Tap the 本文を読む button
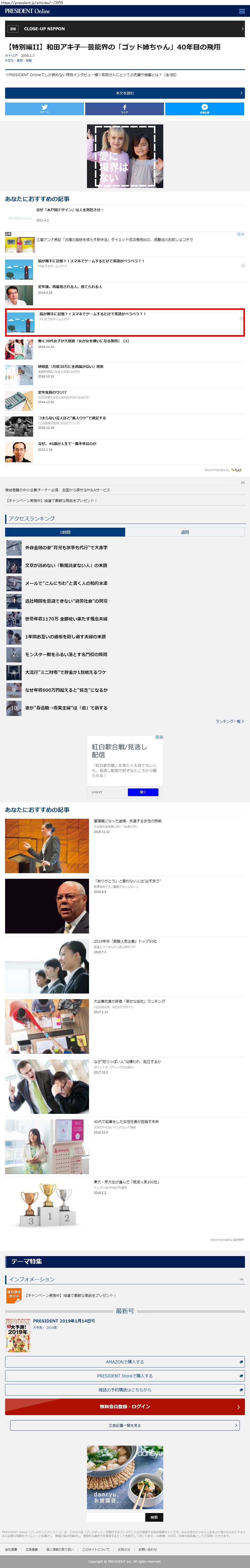The height and width of the screenshot is (1568, 250). coord(125,93)
